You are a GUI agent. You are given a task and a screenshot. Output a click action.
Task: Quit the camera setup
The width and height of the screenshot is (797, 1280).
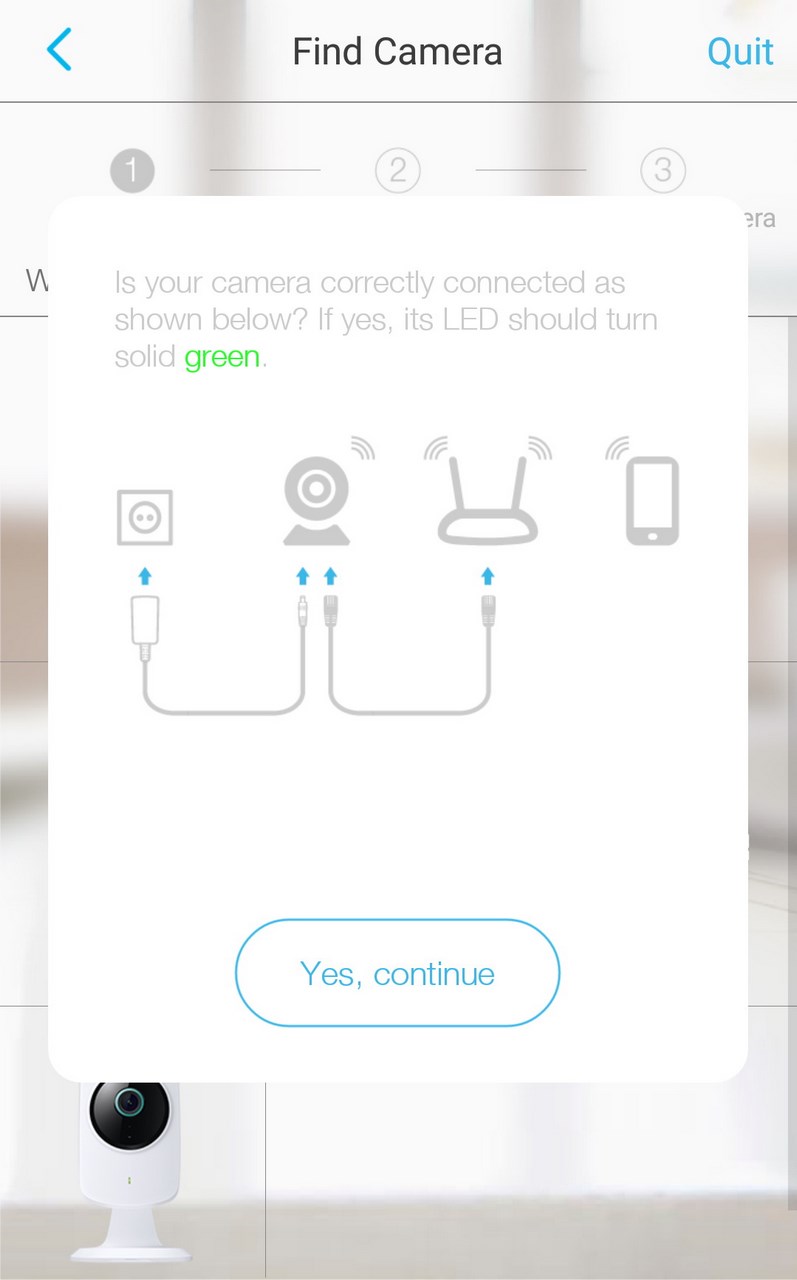pyautogui.click(x=740, y=51)
